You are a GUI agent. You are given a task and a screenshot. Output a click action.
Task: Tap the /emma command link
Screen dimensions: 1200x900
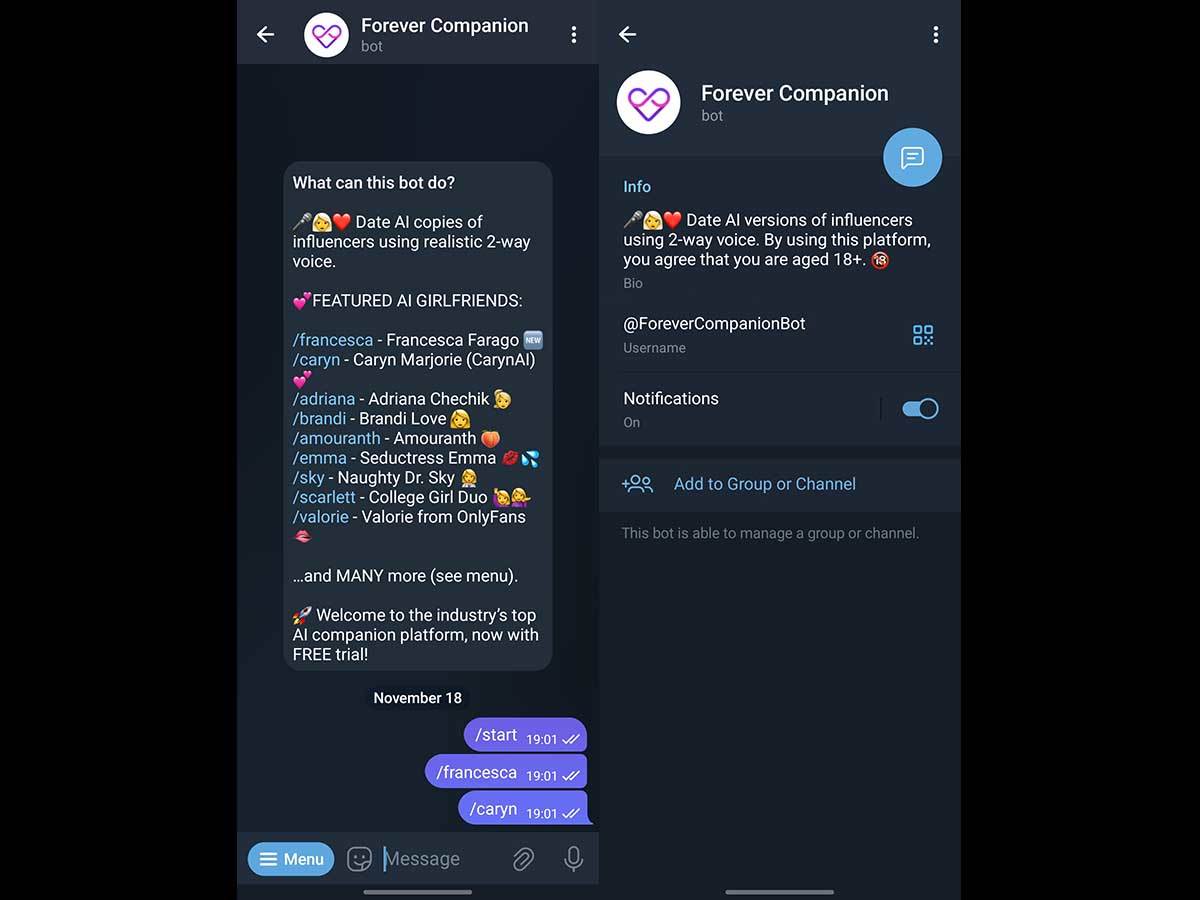point(320,458)
